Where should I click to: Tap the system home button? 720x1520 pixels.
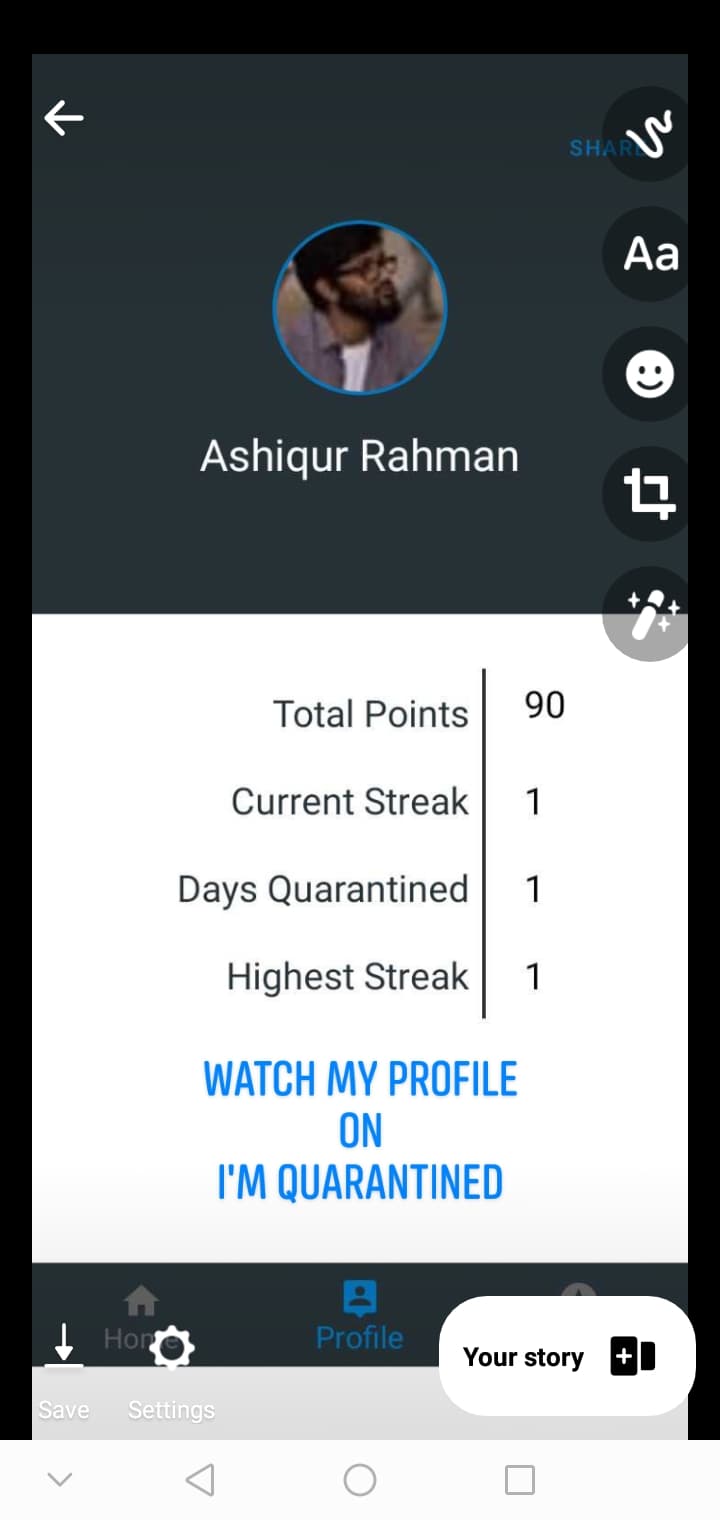tap(360, 1480)
